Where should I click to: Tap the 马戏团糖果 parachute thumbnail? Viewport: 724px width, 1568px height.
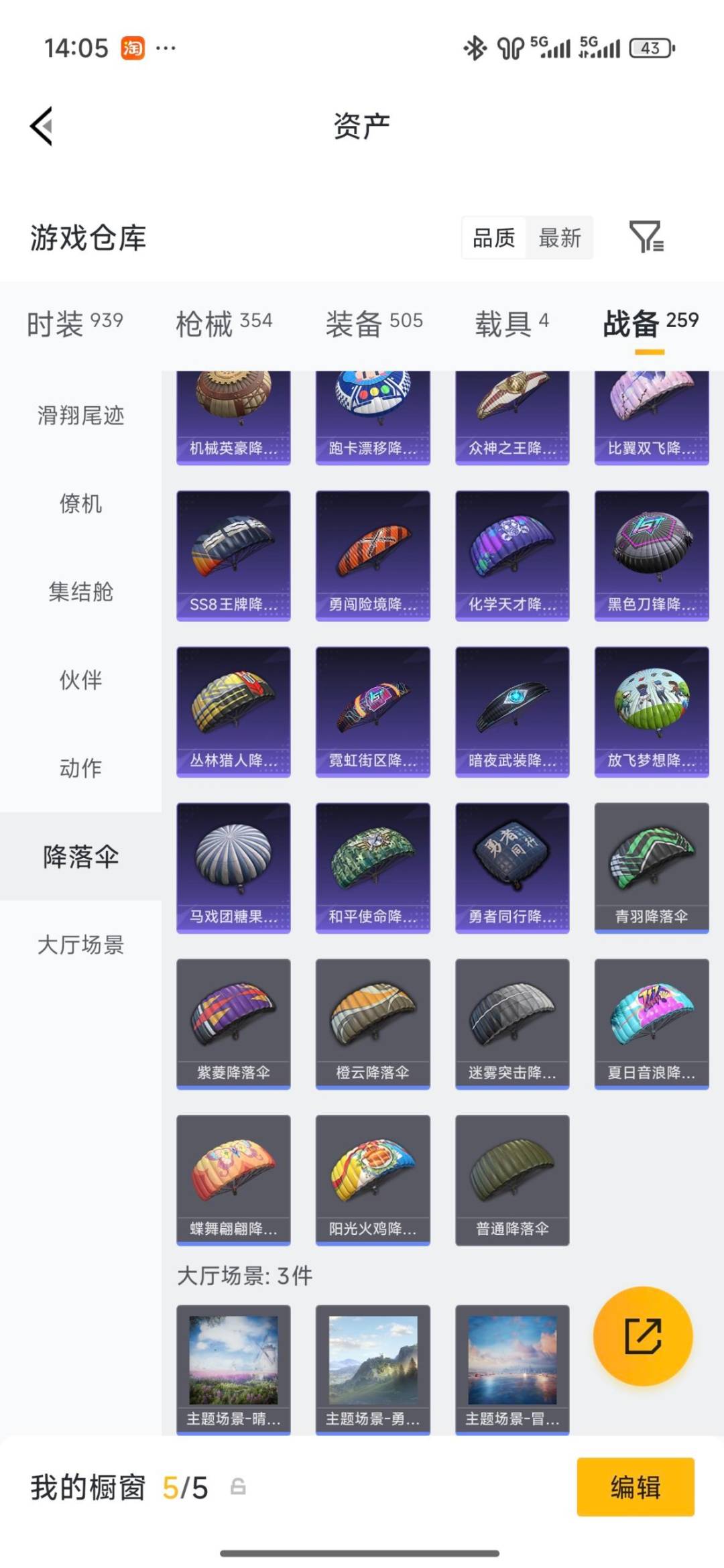coord(233,865)
